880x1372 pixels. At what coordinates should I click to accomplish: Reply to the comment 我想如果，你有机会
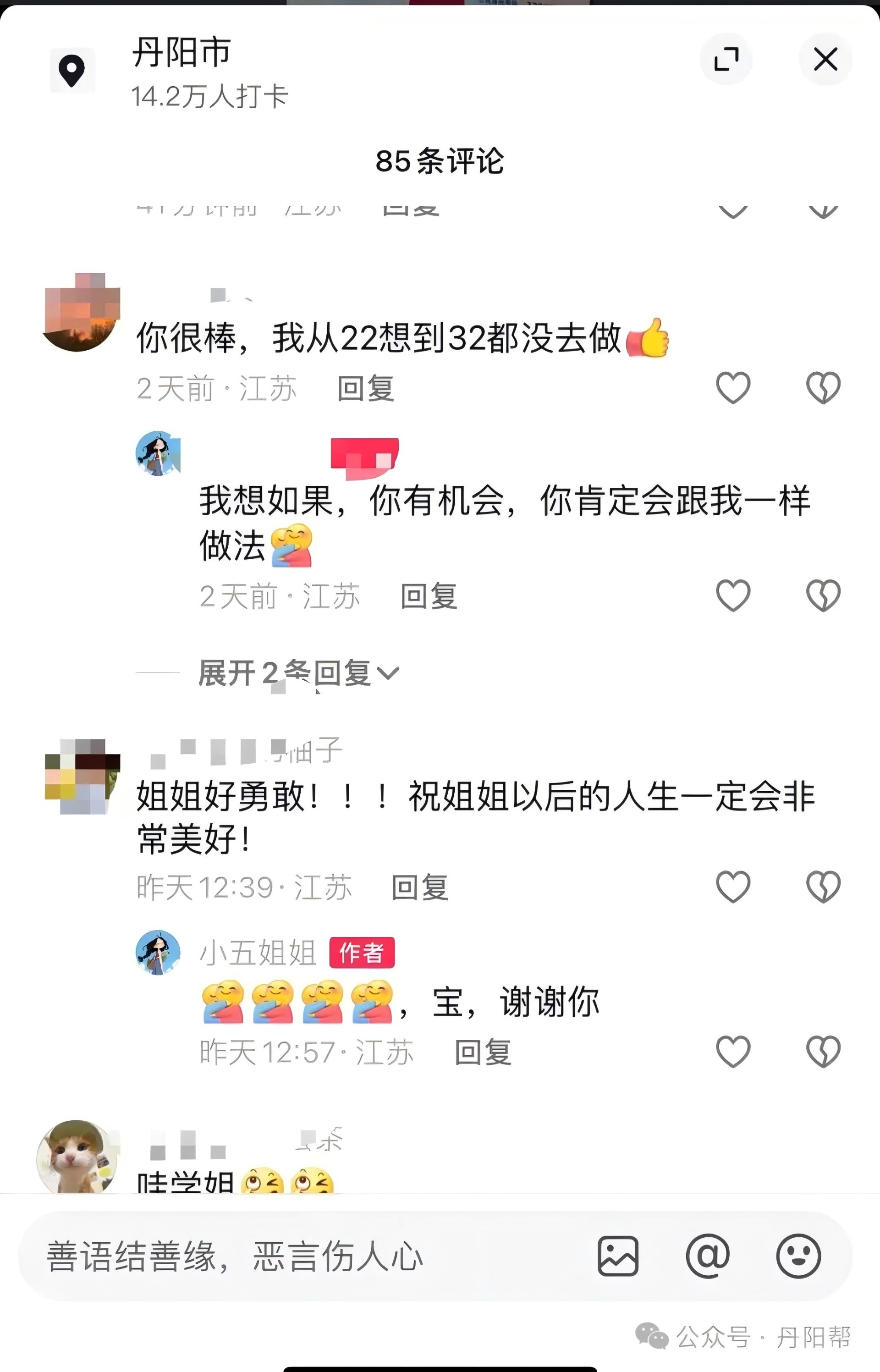pos(429,596)
